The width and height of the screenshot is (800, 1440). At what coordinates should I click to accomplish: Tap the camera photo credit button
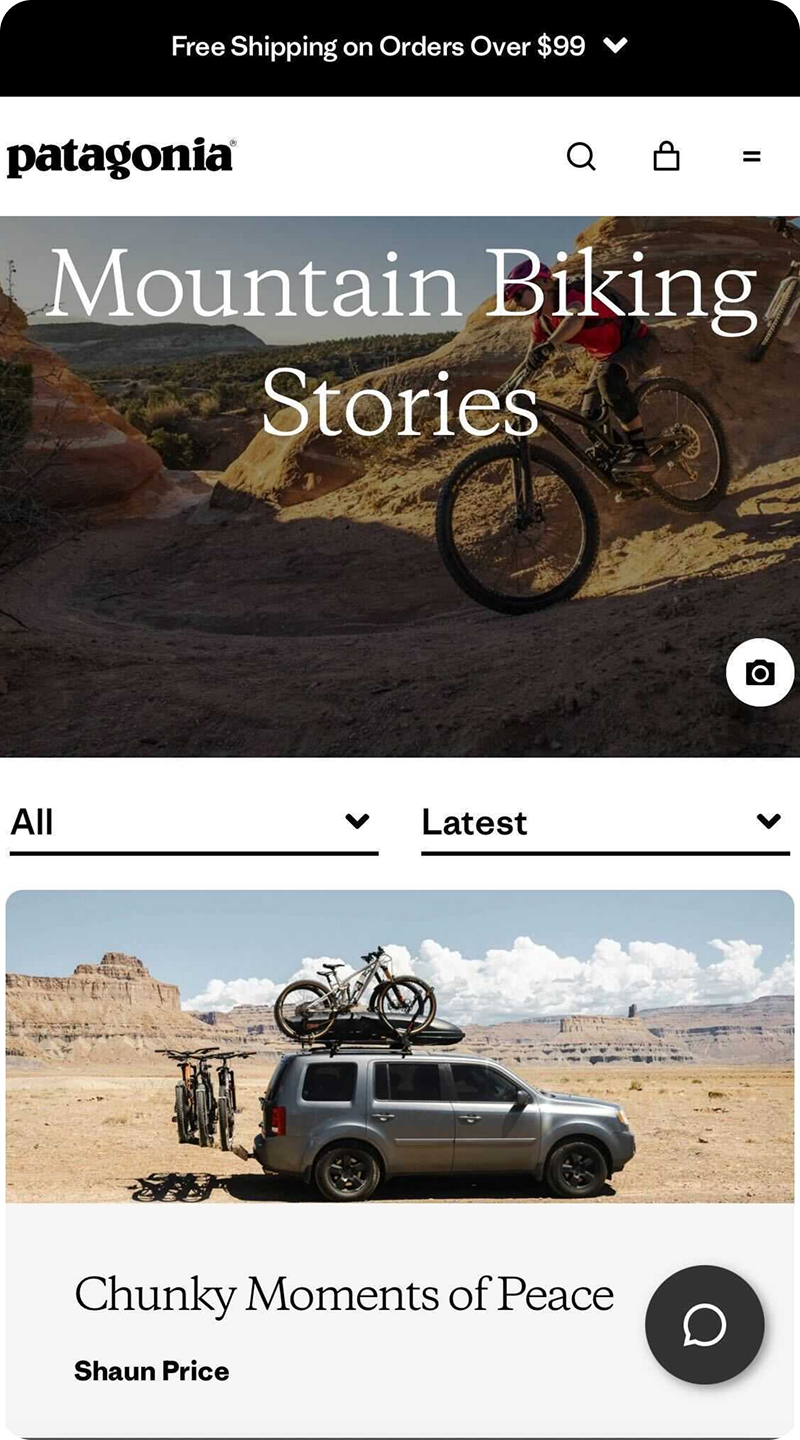pos(760,672)
